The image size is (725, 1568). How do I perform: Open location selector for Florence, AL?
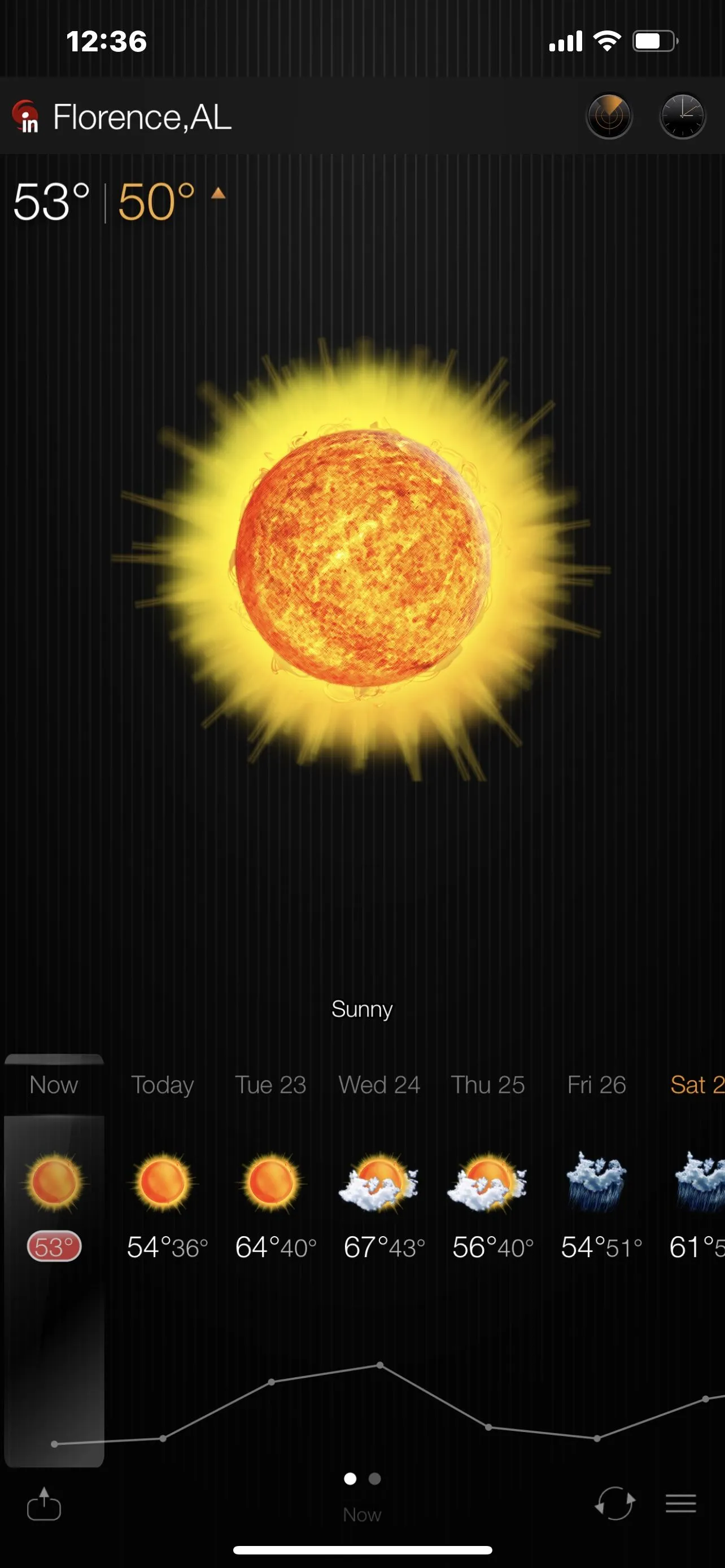pyautogui.click(x=141, y=117)
